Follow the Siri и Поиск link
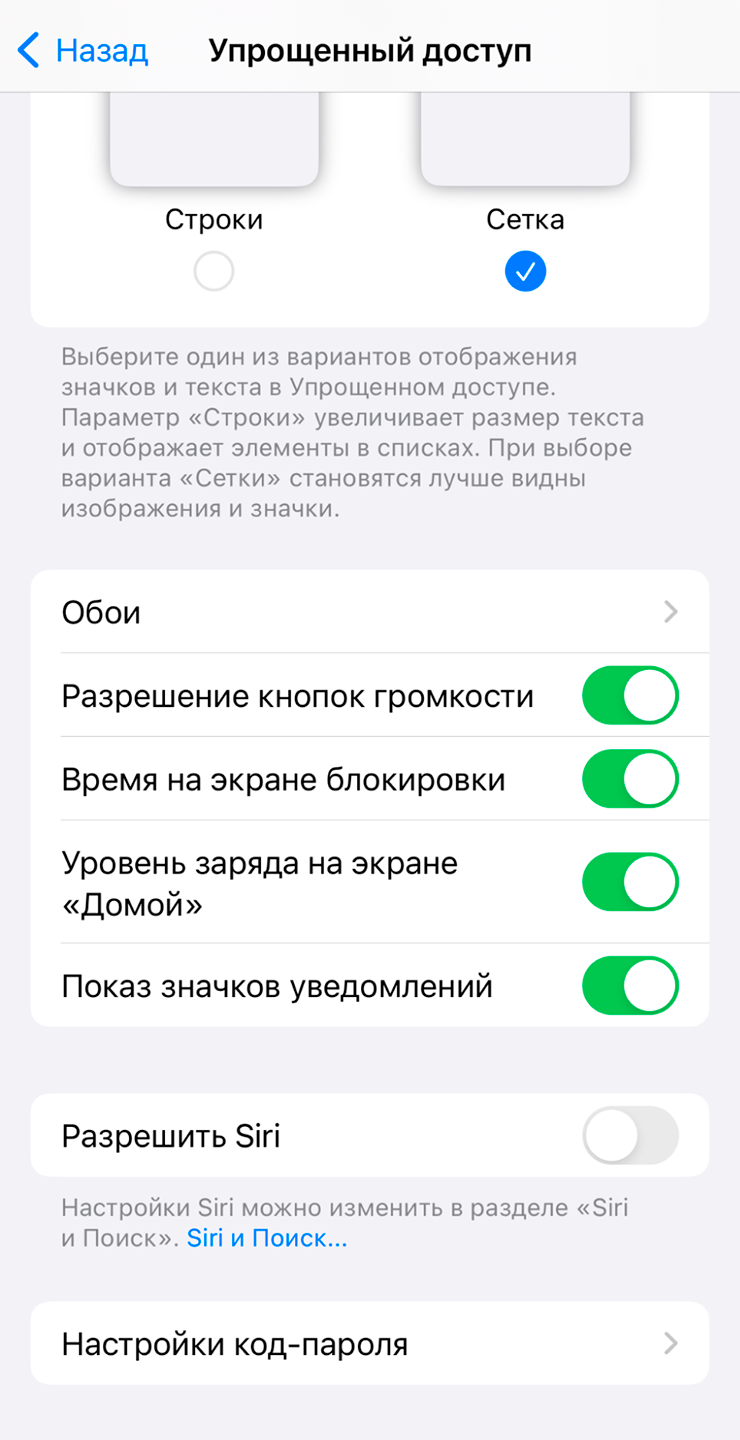The image size is (740, 1440). click(x=267, y=1238)
